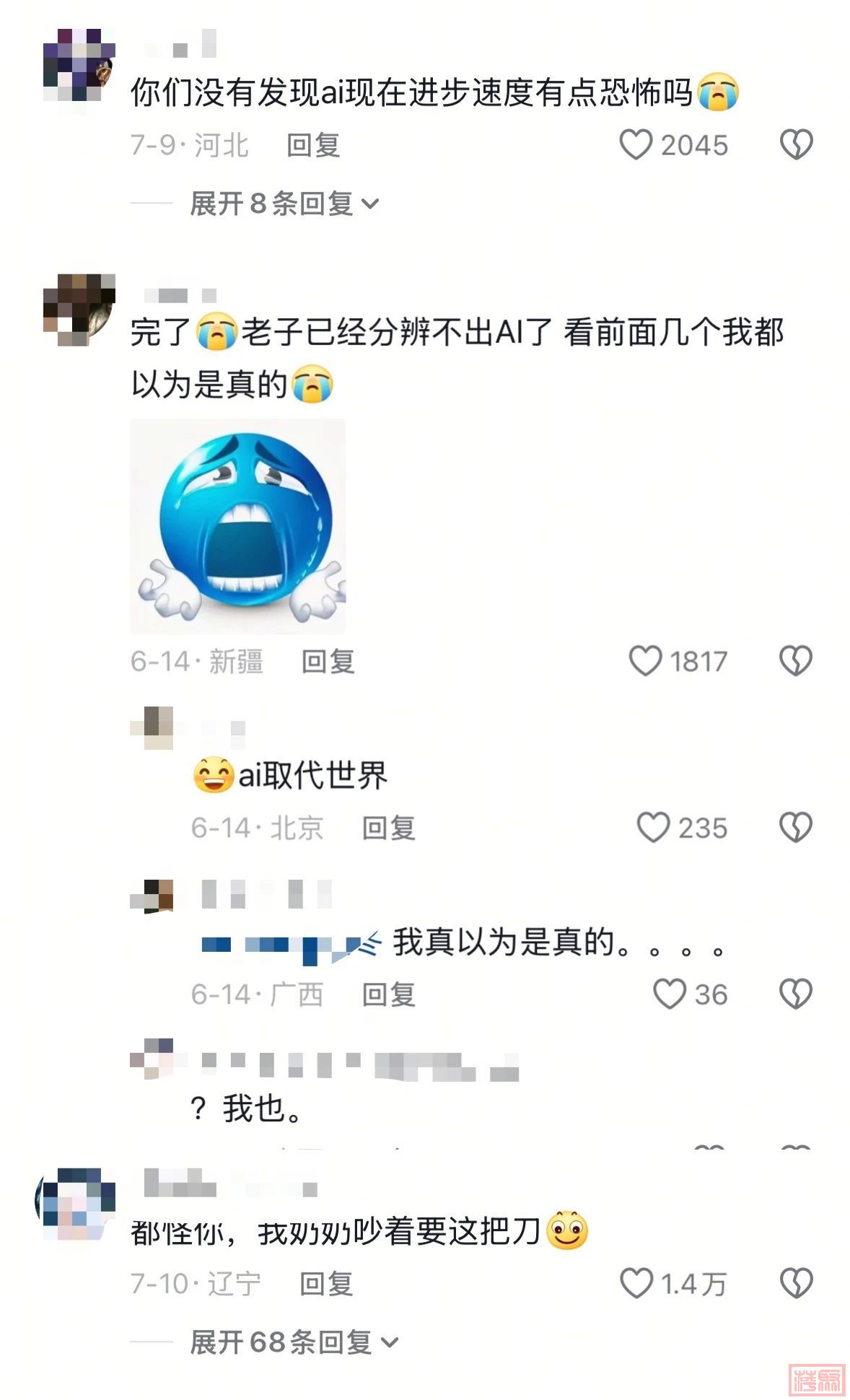Expand 展开68条回复
This screenshot has height=1400, width=850.
(293, 1343)
